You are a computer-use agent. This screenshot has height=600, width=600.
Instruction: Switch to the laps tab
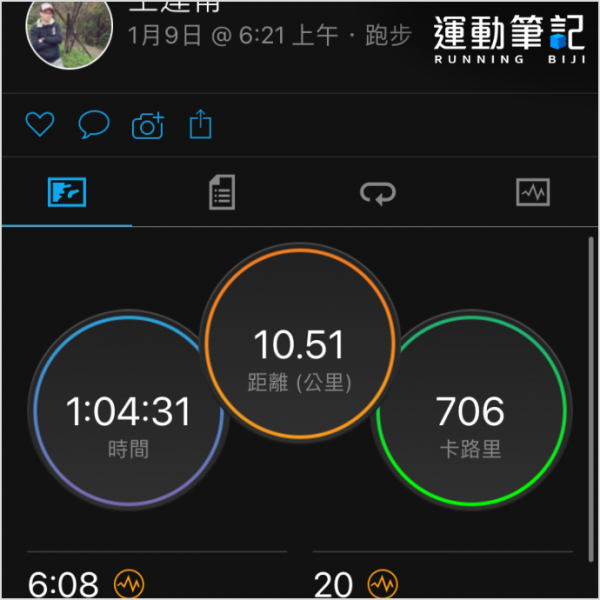[x=378, y=192]
